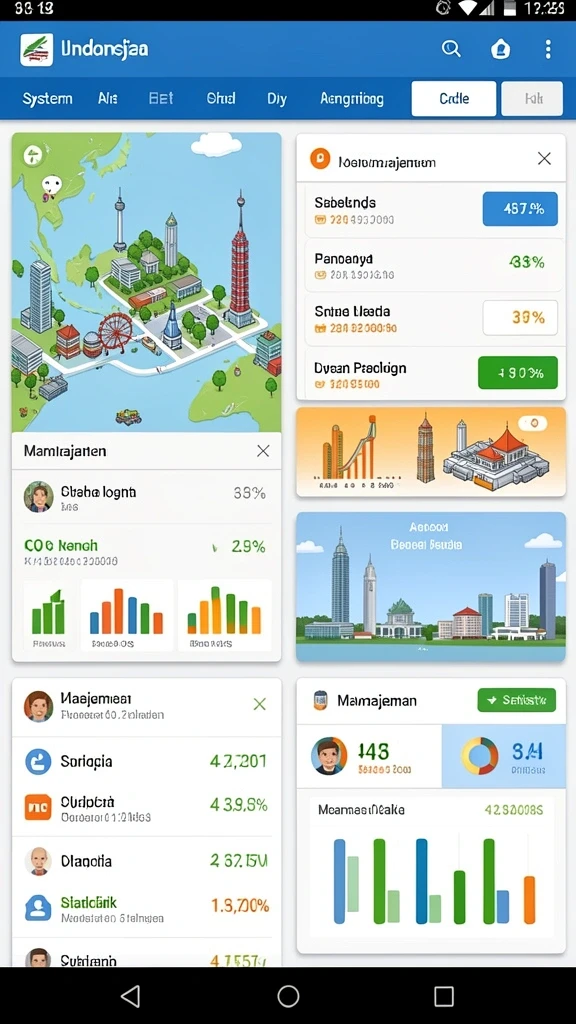The height and width of the screenshot is (1024, 576).
Task: Open the city skyline banner card
Action: point(431,587)
